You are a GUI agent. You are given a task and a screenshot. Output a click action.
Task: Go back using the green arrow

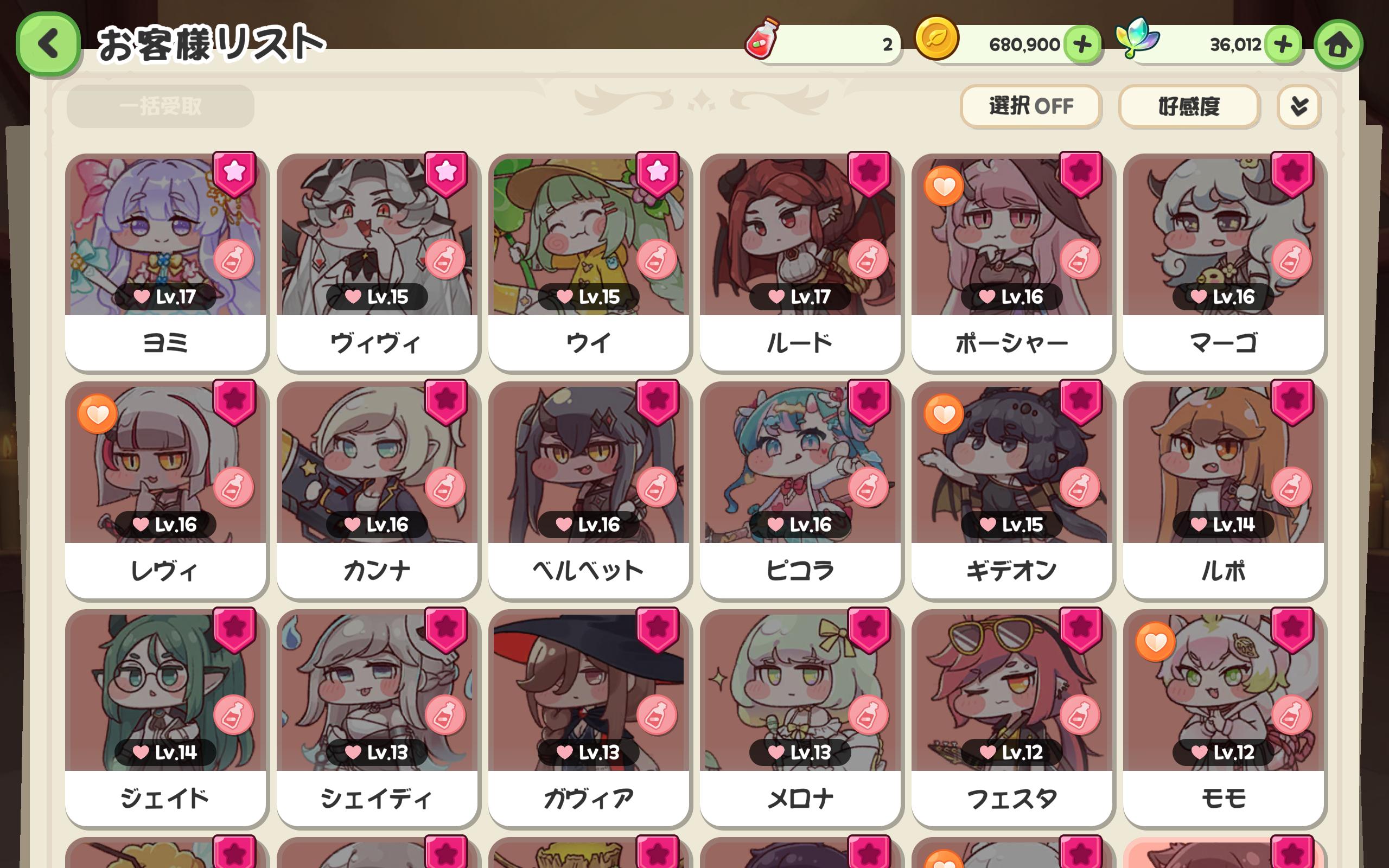(48, 44)
